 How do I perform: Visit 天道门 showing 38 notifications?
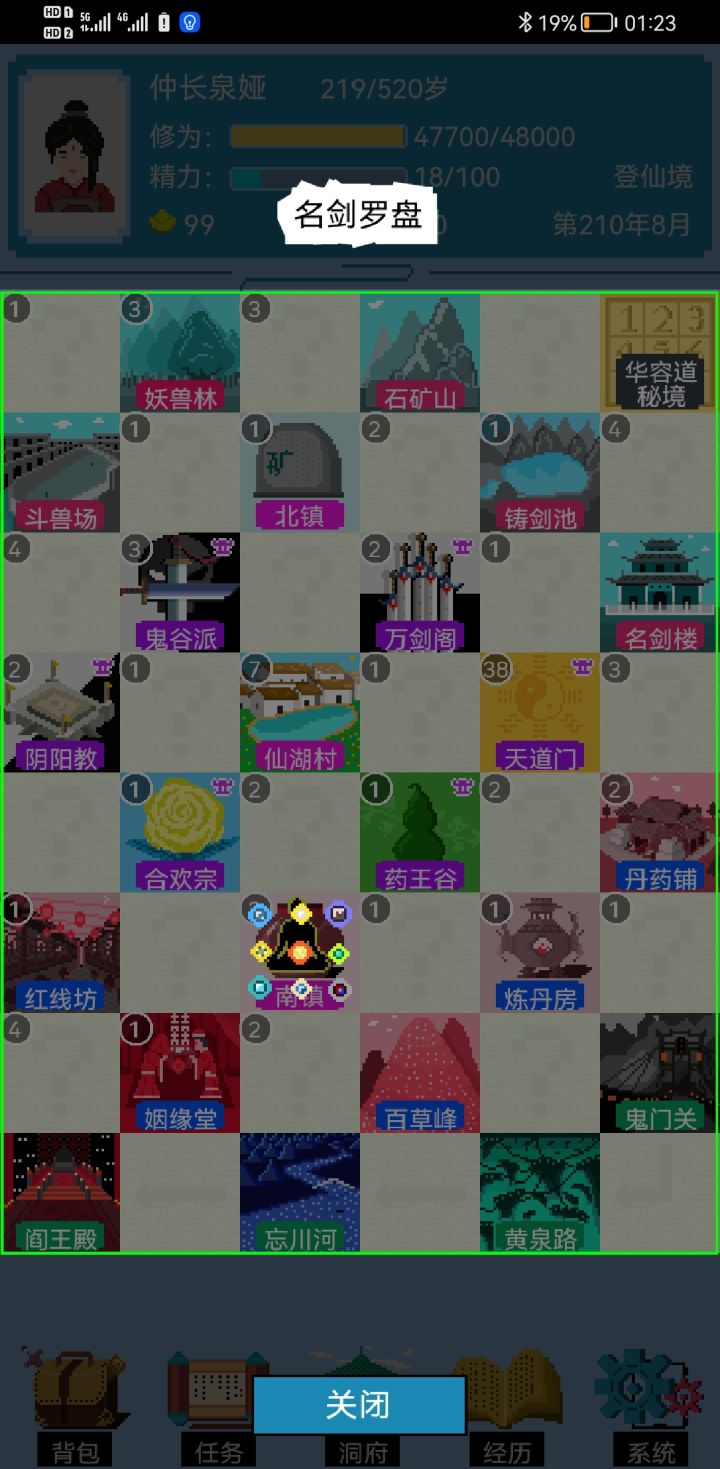[x=540, y=713]
